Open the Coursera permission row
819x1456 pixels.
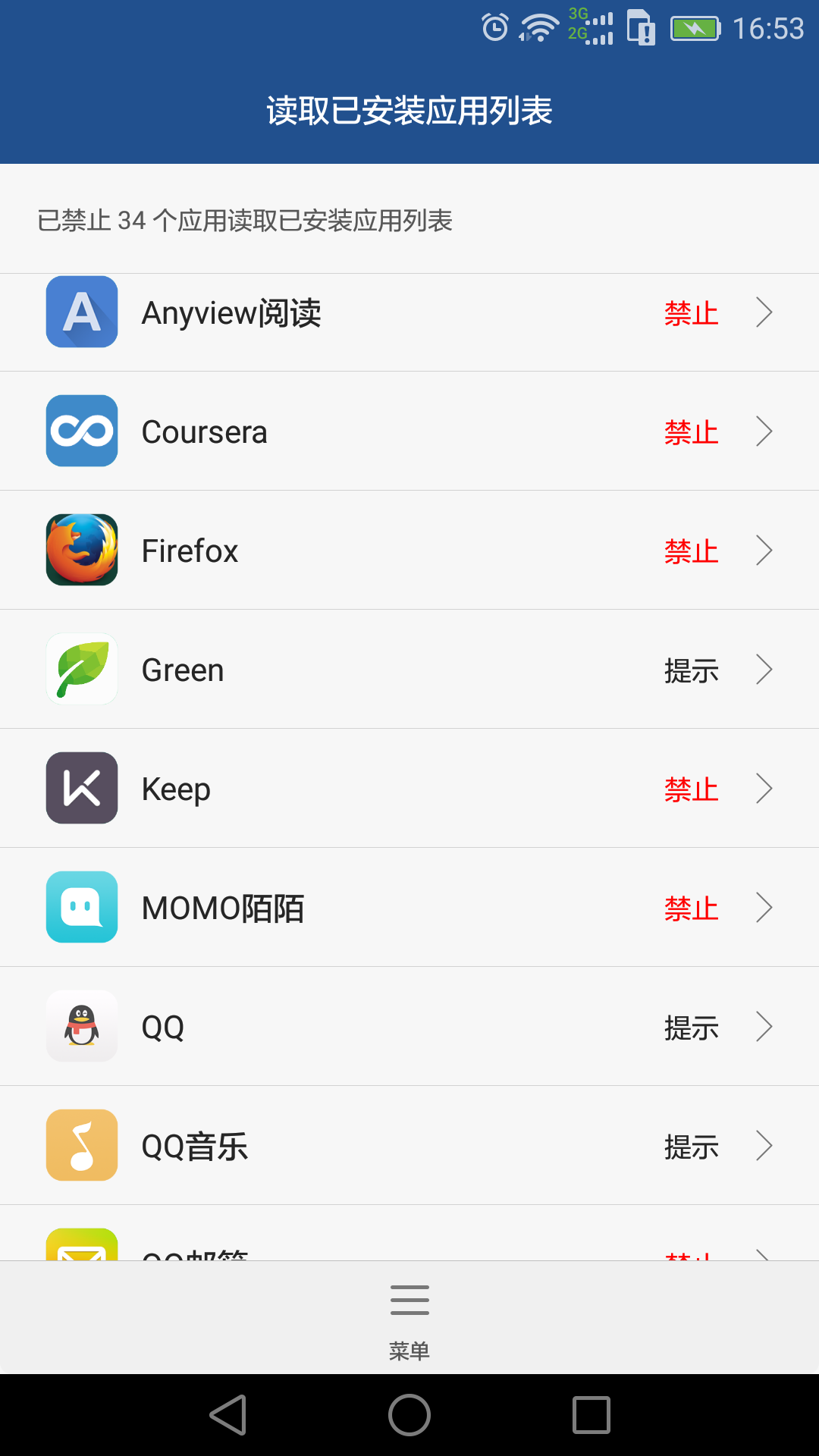click(409, 431)
